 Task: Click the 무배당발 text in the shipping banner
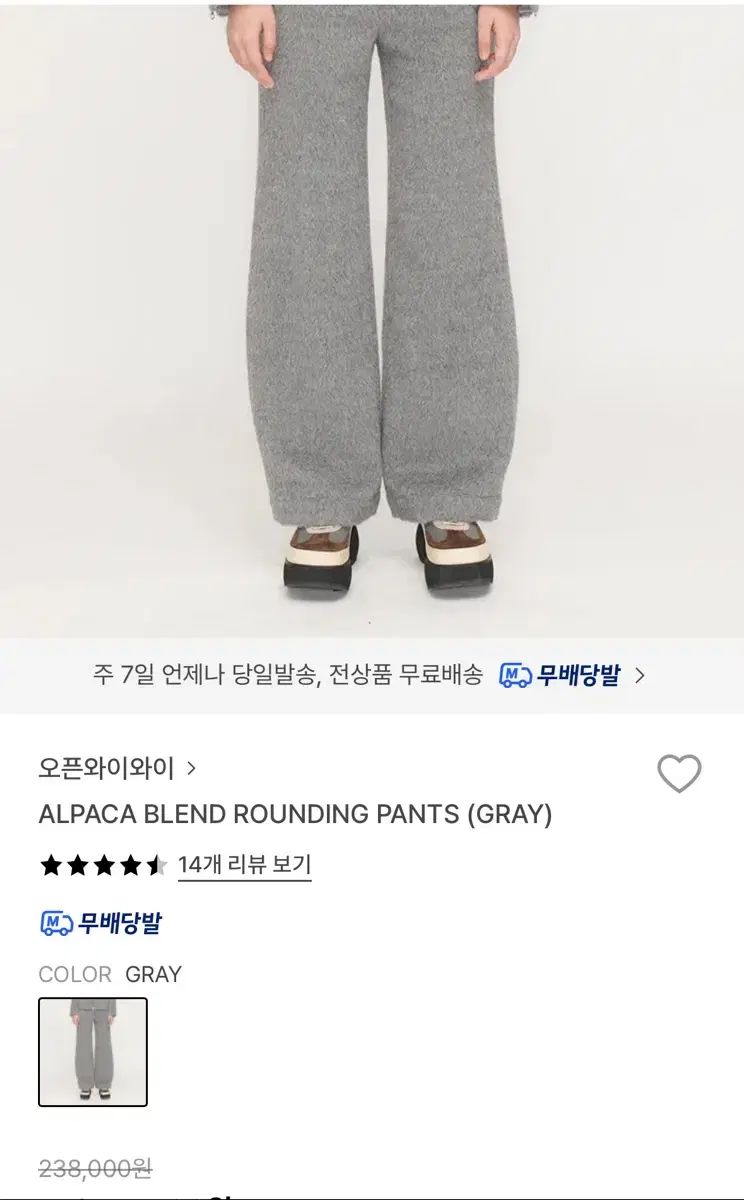580,674
